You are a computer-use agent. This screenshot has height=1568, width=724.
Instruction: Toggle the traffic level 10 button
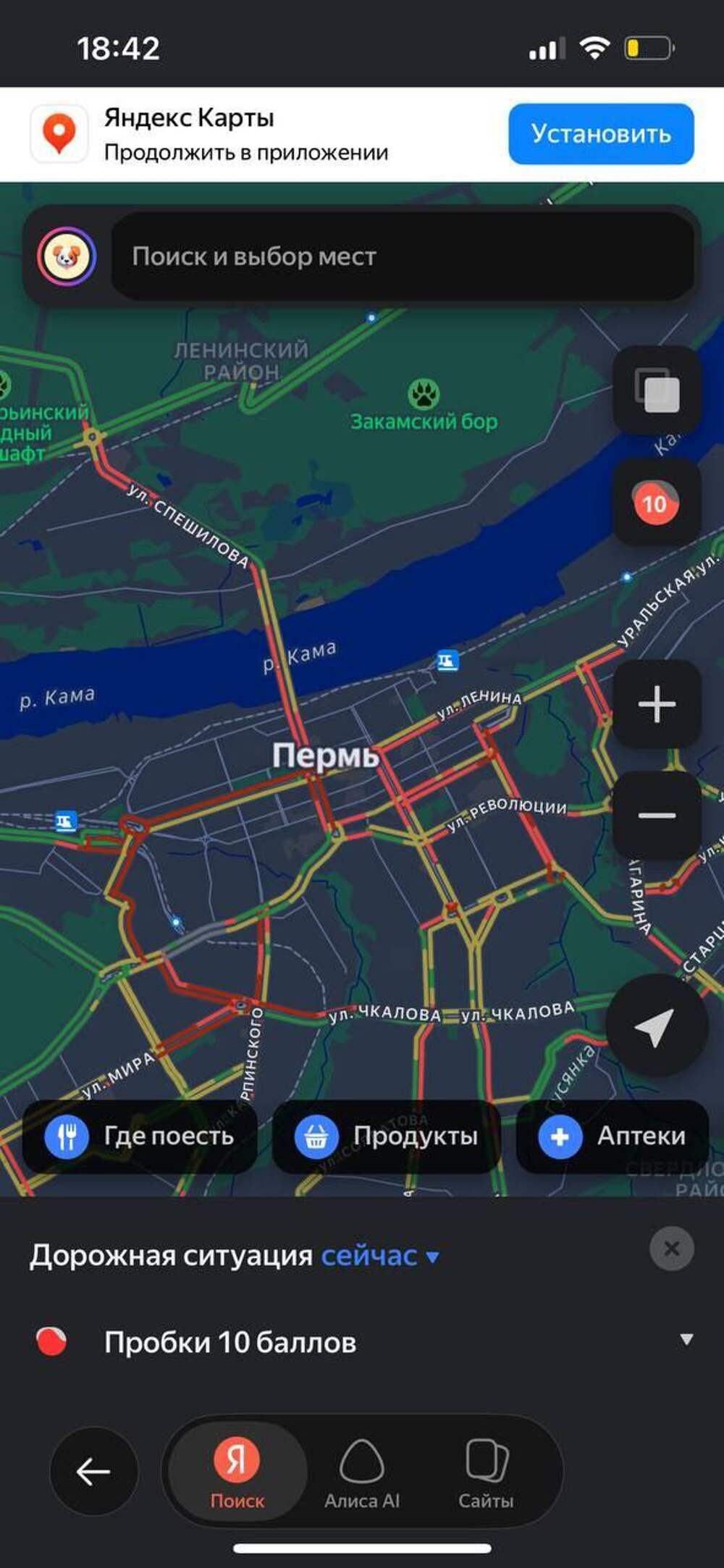(657, 503)
